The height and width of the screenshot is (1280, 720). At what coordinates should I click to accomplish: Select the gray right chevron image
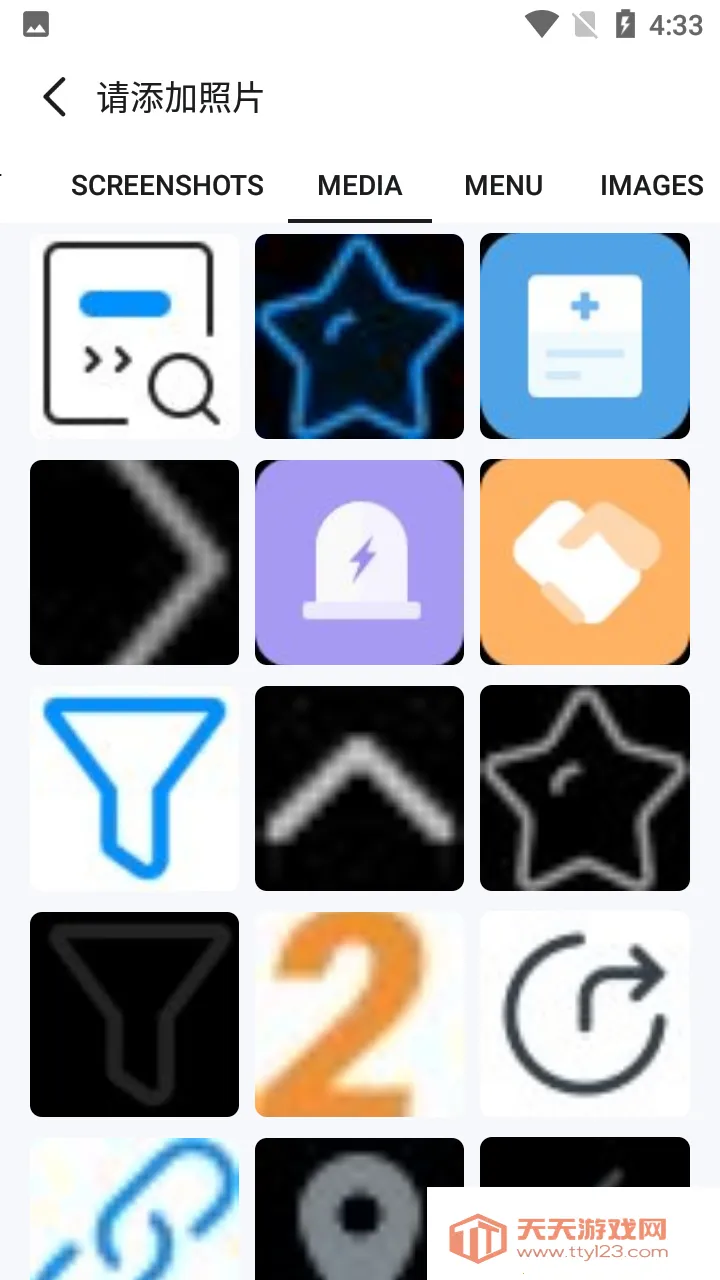(135, 562)
